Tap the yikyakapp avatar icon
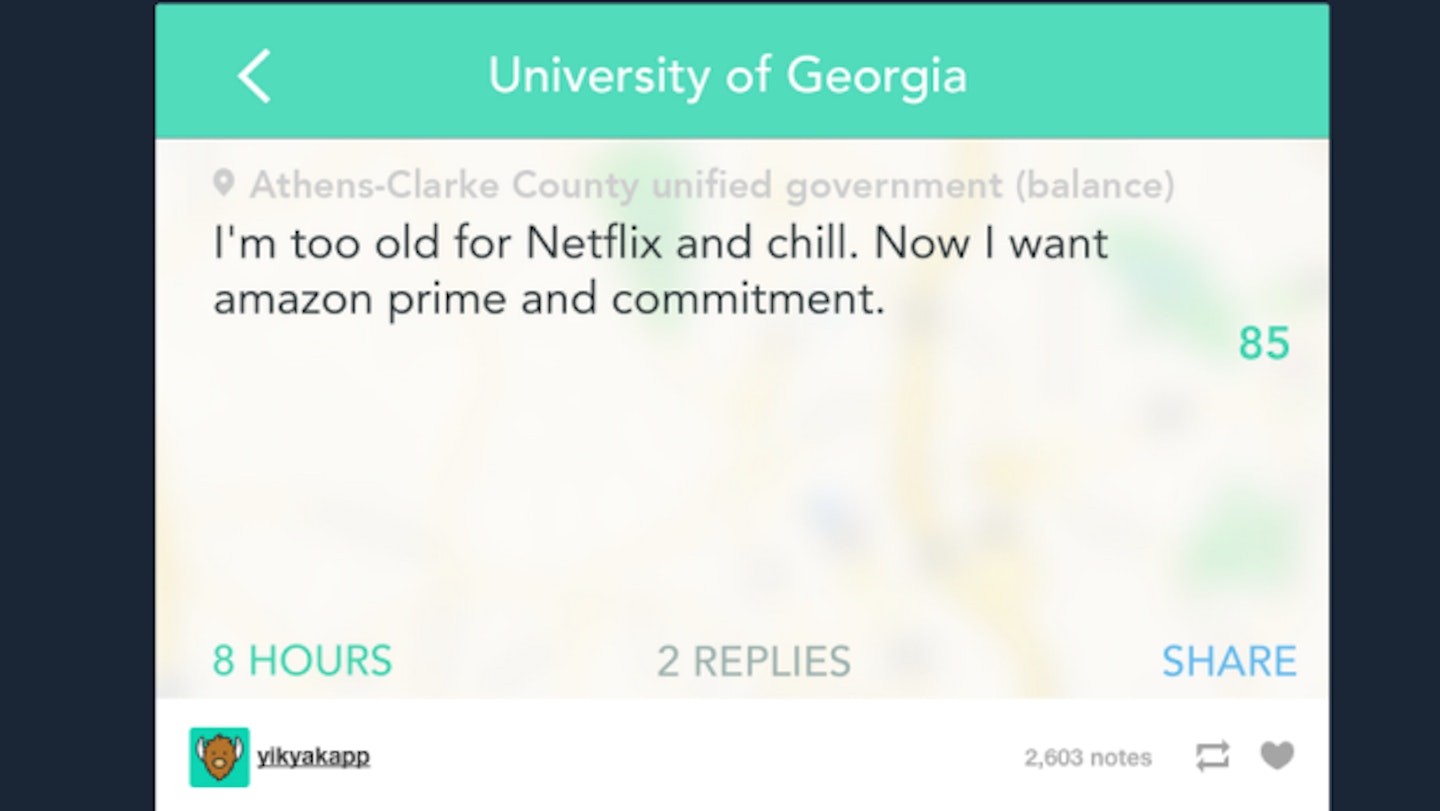Screen dimensions: 1440x811 (219, 757)
